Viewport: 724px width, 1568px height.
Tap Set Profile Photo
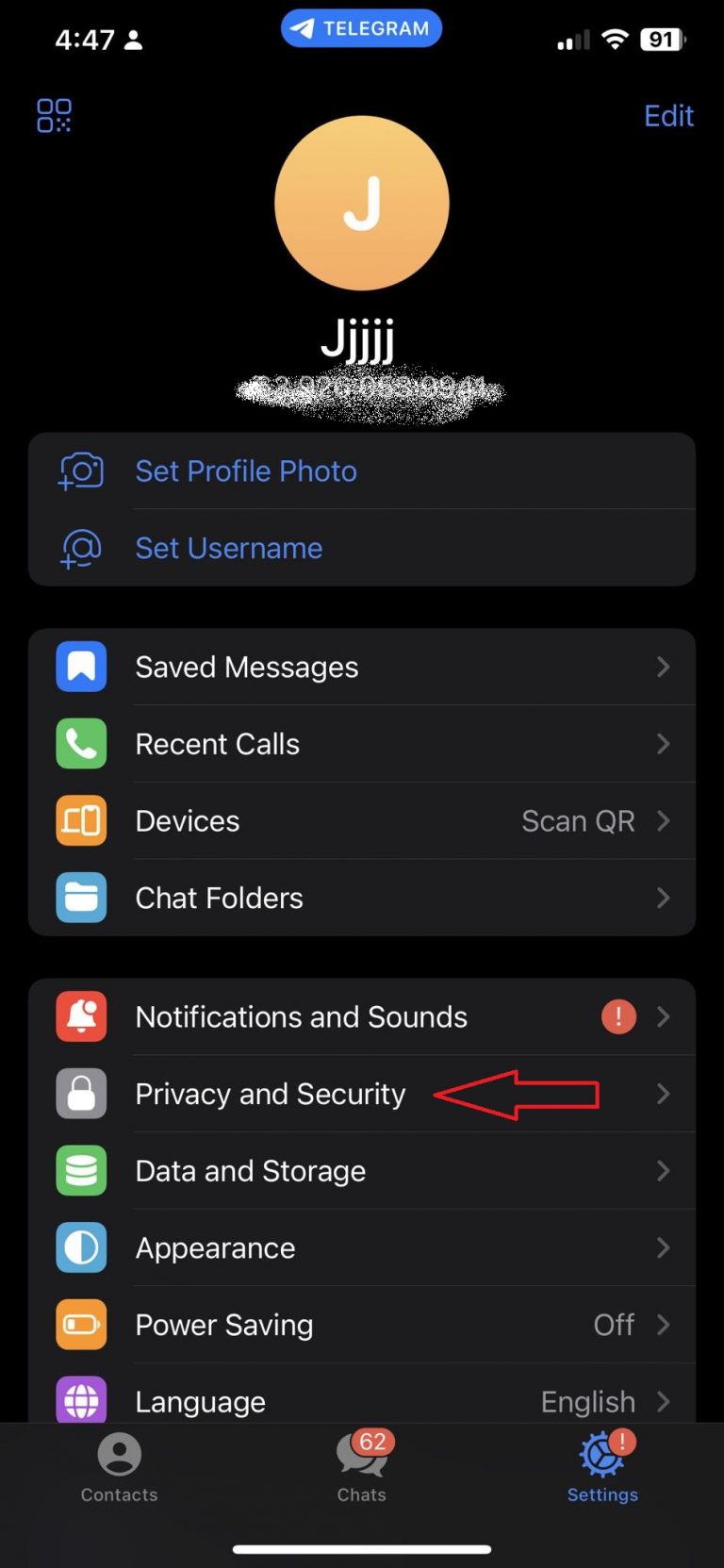coord(245,470)
